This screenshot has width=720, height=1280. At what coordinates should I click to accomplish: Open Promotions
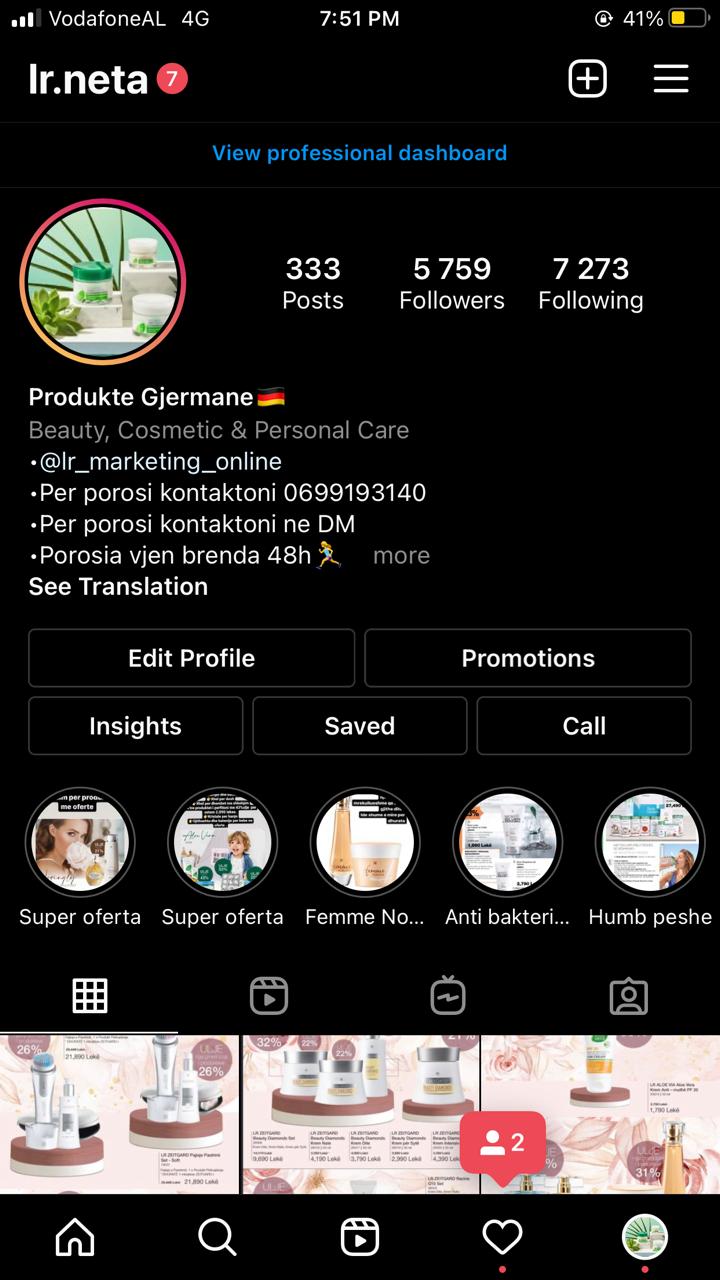coord(528,658)
